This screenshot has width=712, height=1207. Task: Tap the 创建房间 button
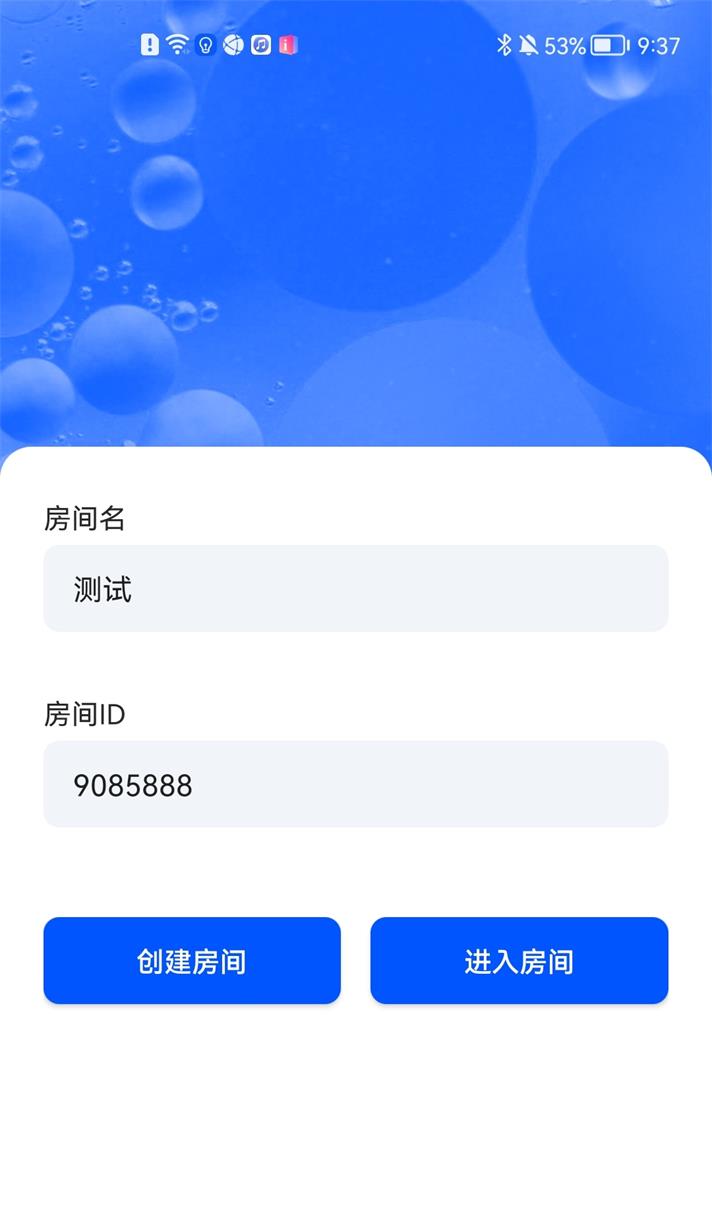(x=192, y=961)
